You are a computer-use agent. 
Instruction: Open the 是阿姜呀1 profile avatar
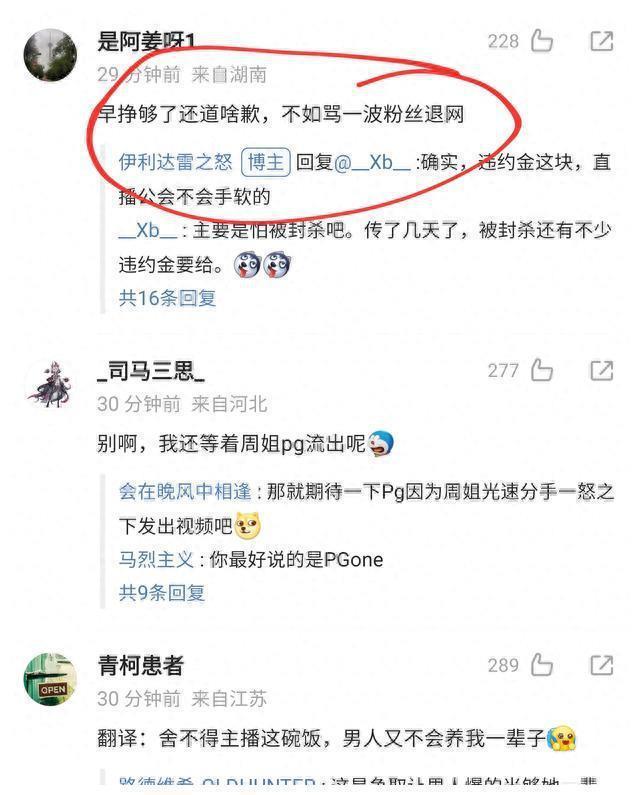tap(49, 54)
